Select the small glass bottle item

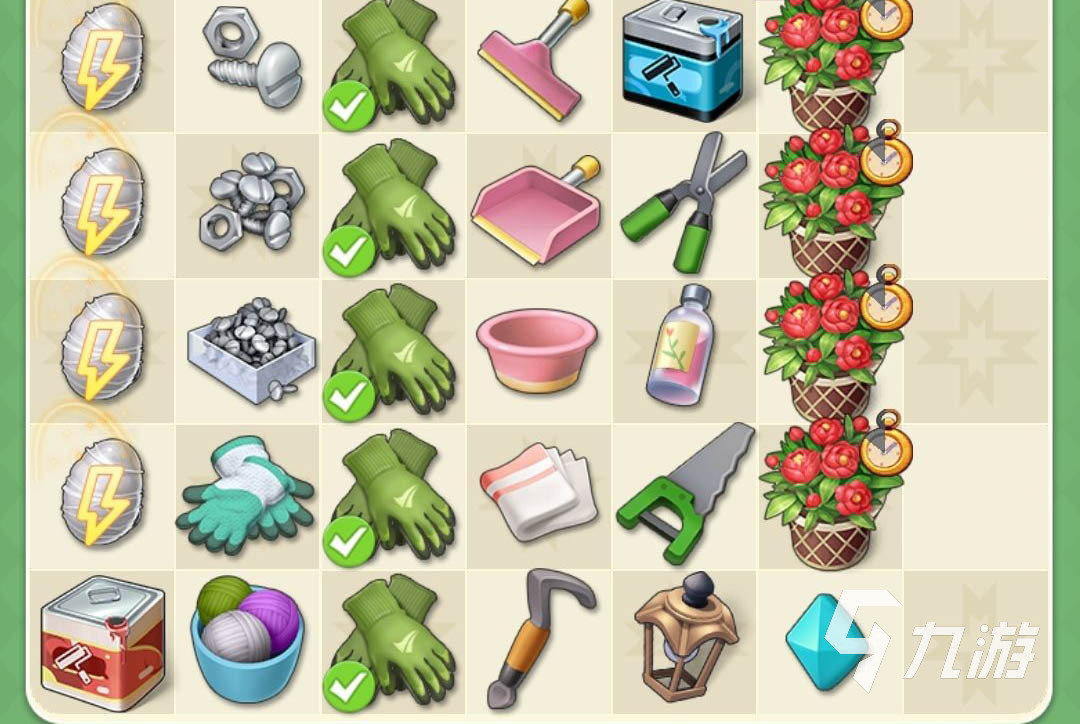pos(681,346)
